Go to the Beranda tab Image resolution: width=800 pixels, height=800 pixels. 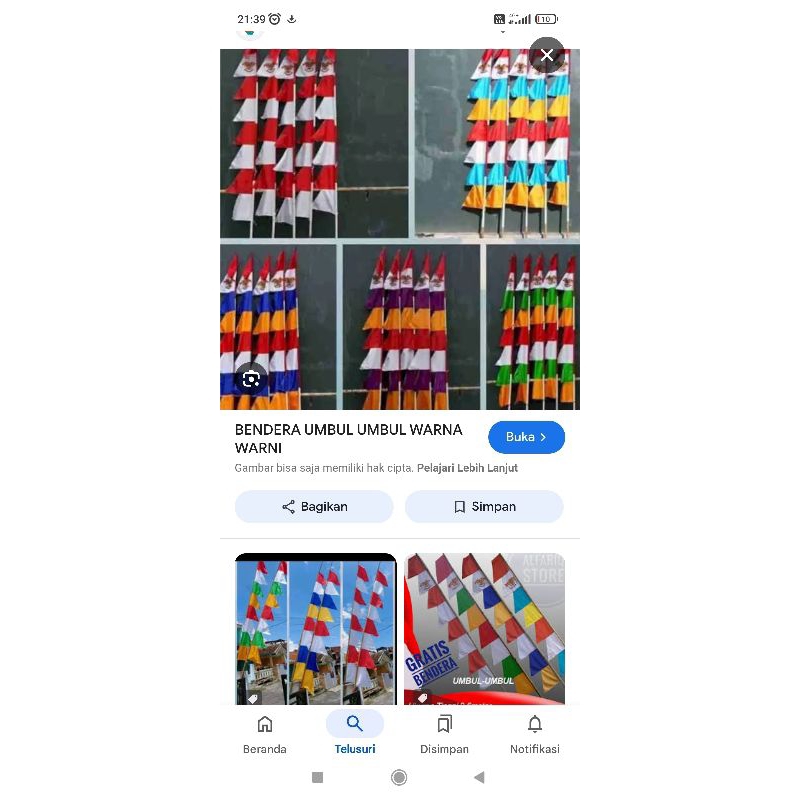click(x=265, y=735)
